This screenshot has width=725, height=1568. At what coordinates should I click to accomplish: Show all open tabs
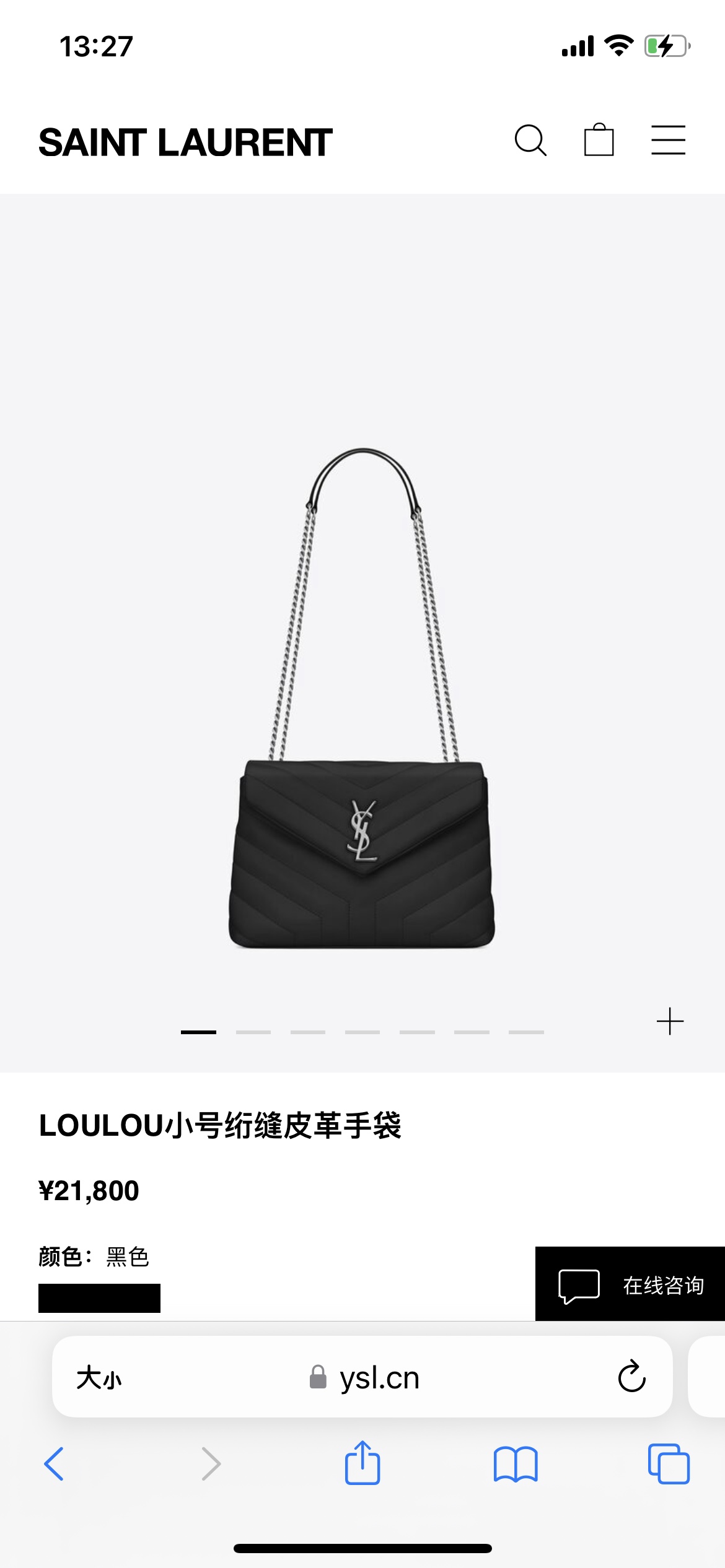tap(669, 1464)
